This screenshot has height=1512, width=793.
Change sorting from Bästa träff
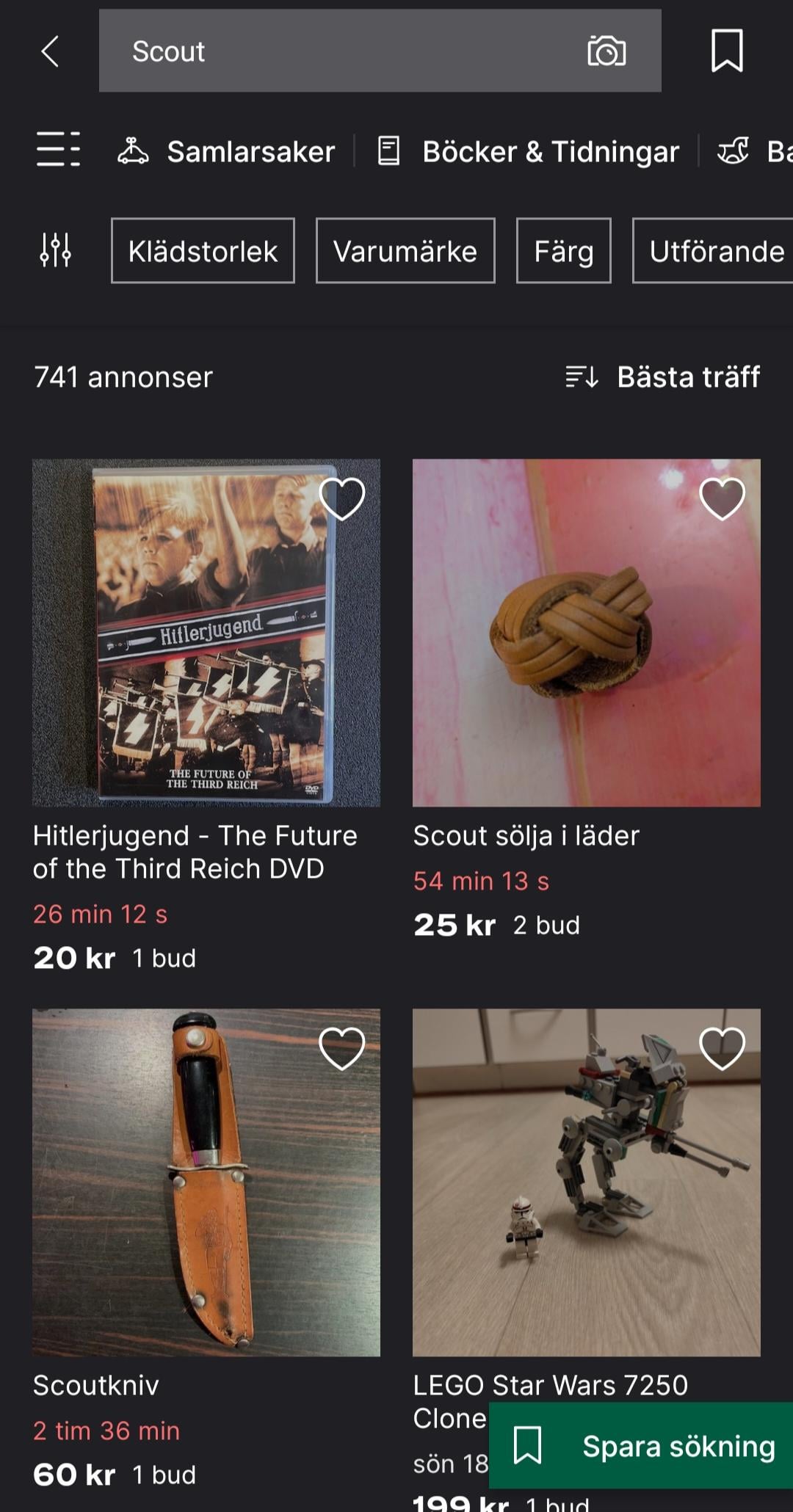[x=663, y=377]
